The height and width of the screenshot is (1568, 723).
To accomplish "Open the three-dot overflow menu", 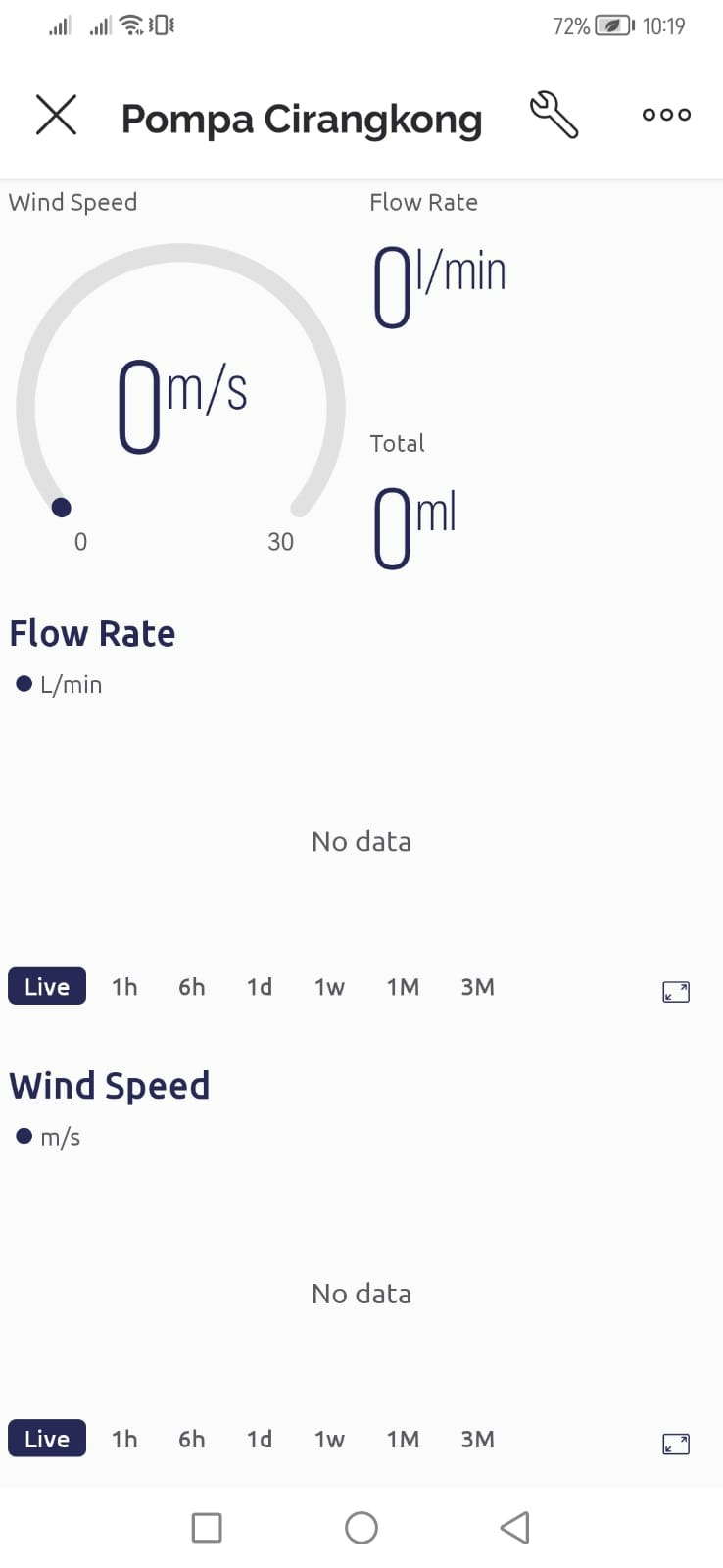I will point(666,115).
